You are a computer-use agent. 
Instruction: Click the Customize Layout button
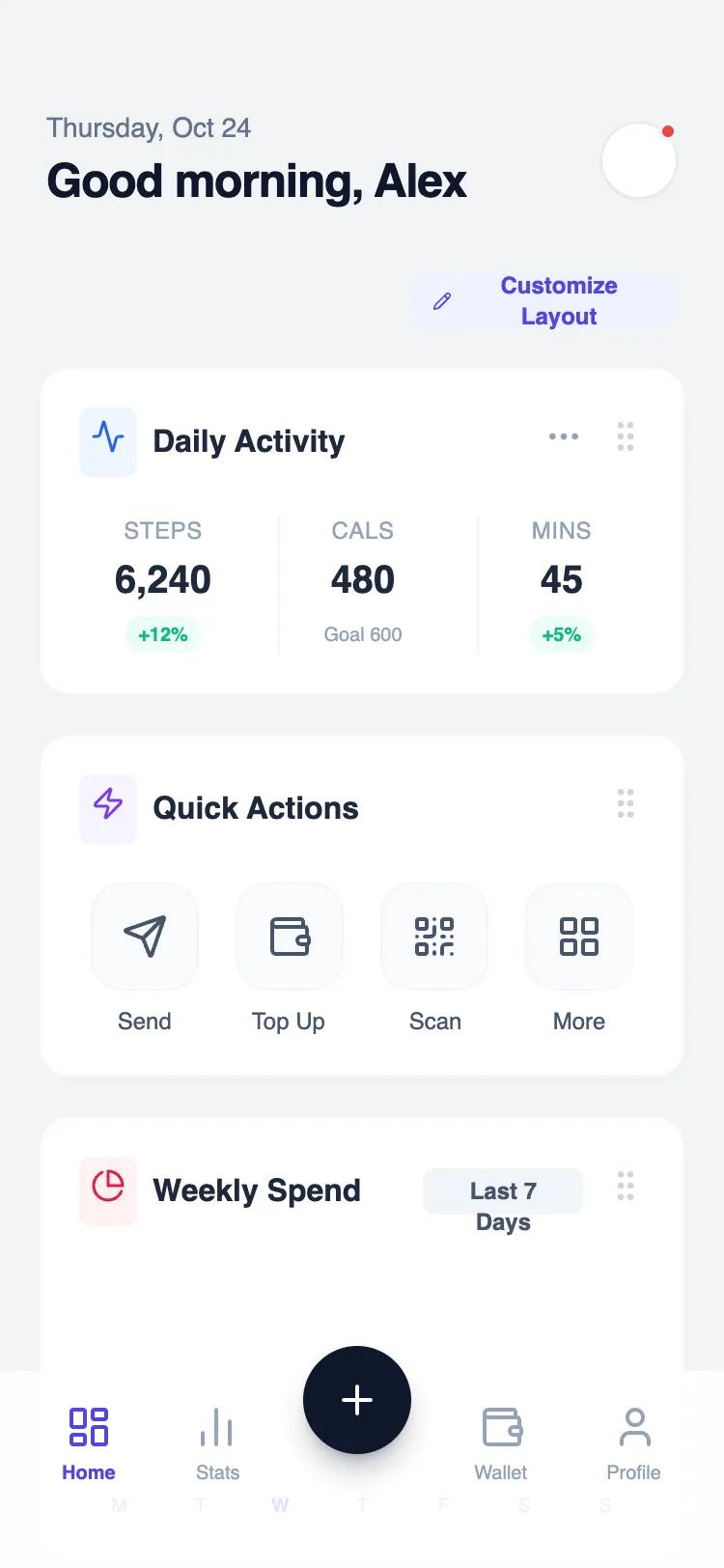(x=543, y=300)
